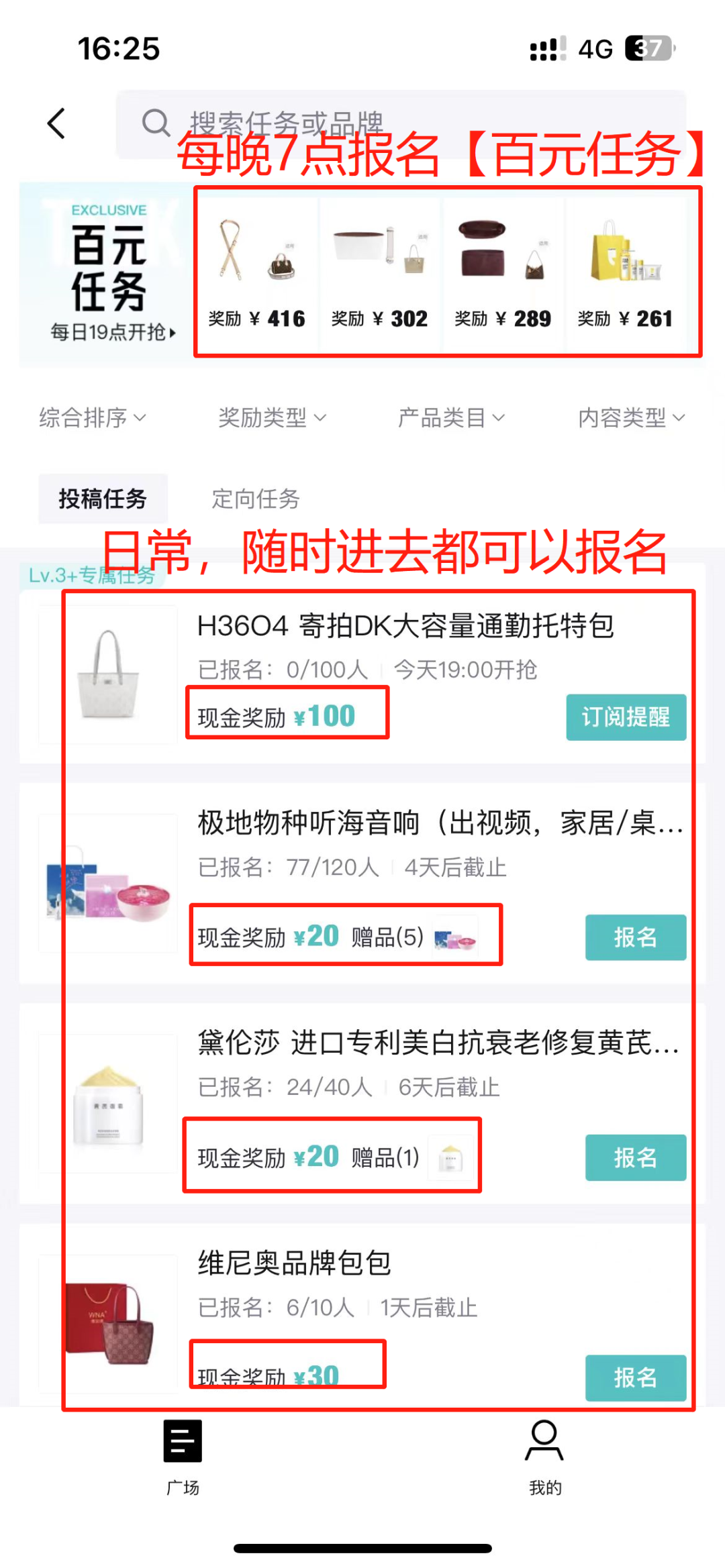This screenshot has width=725, height=1568.
Task: Expand the 综合排序 sort dropdown
Action: point(93,417)
